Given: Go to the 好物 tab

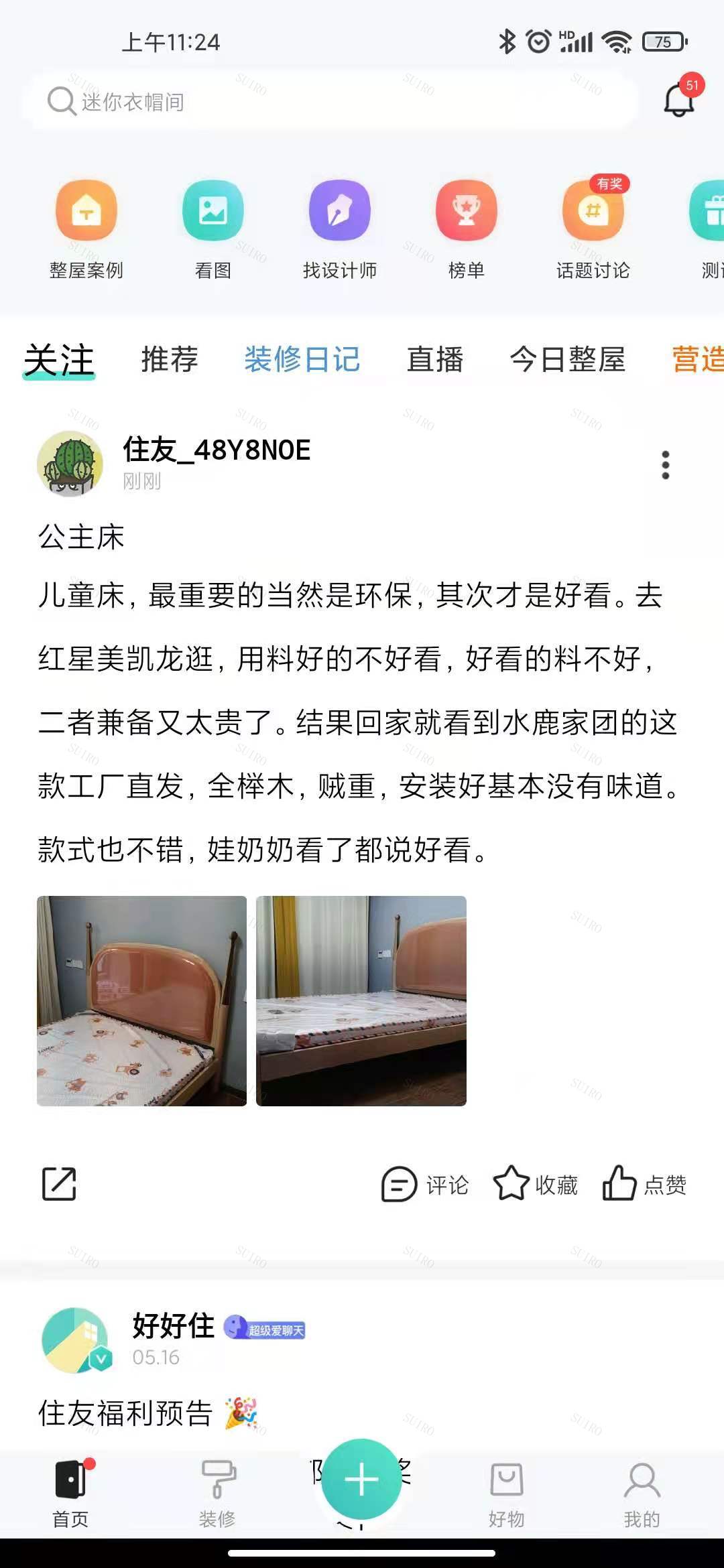Looking at the screenshot, I should 507,1493.
